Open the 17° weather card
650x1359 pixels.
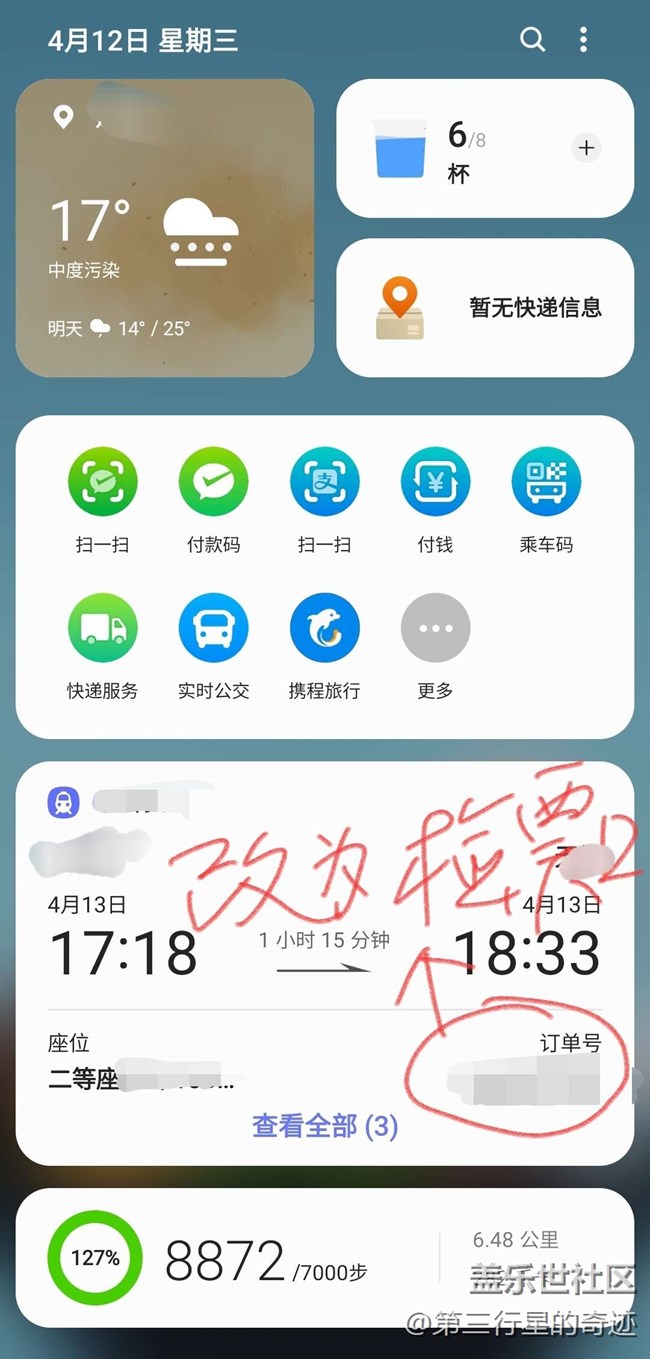point(165,228)
